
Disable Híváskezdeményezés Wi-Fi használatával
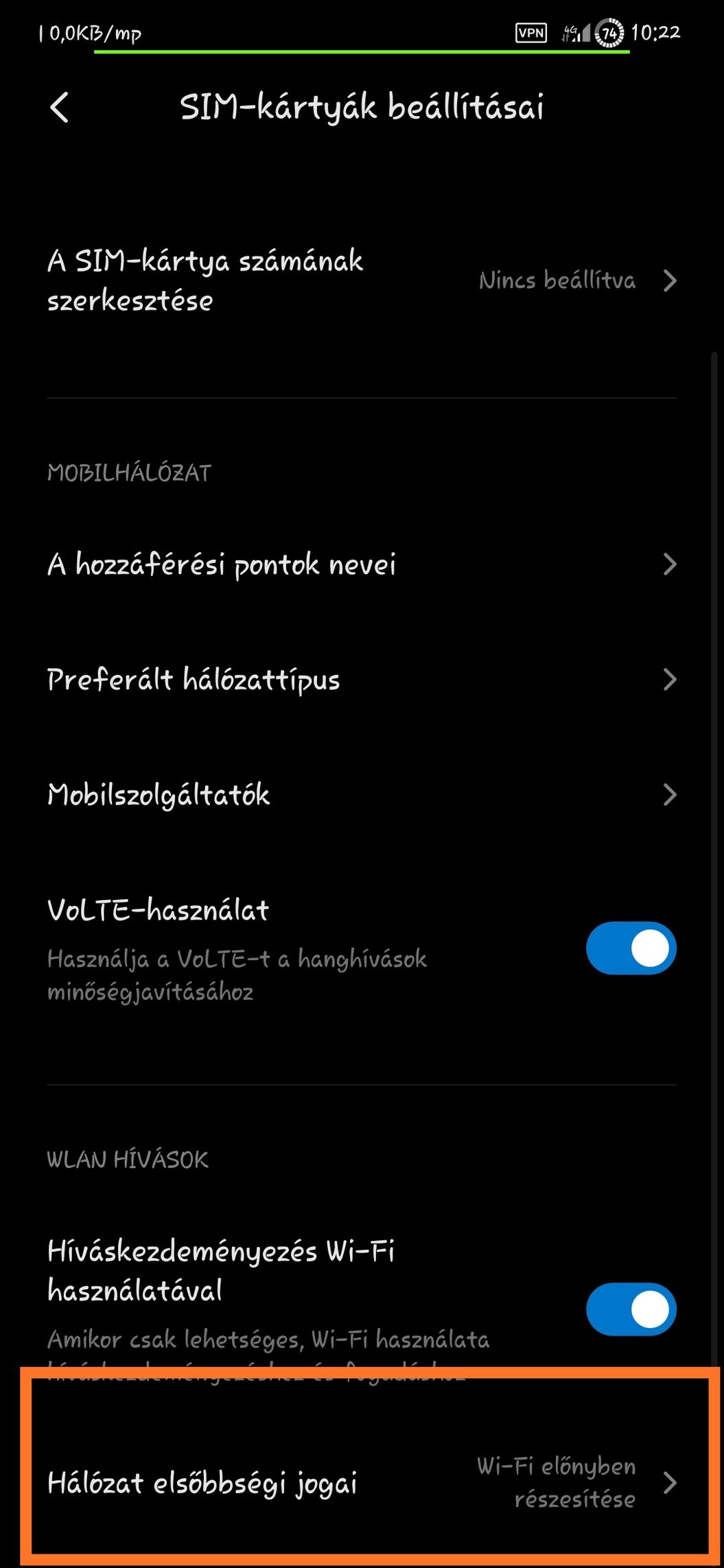click(631, 1309)
